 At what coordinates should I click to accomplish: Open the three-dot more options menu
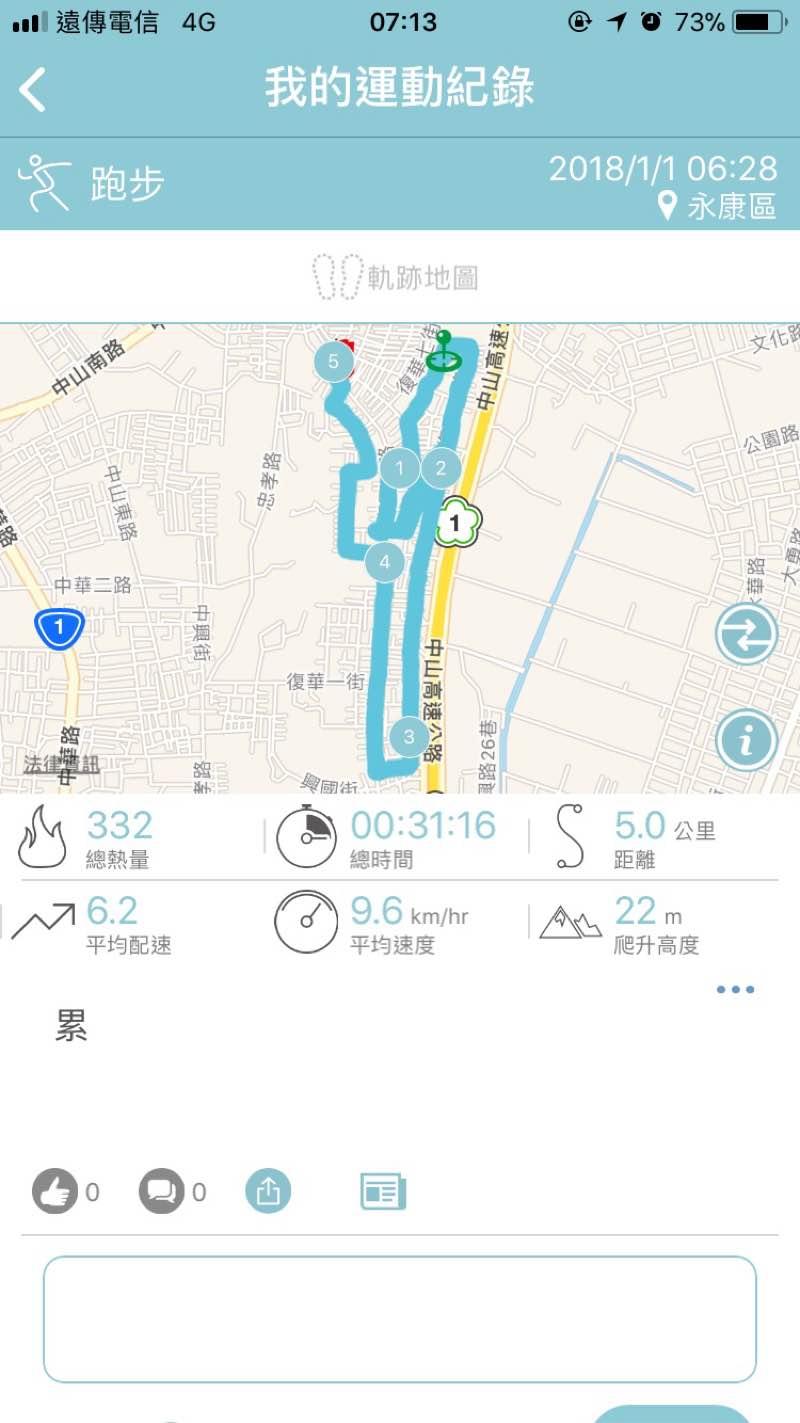[735, 990]
